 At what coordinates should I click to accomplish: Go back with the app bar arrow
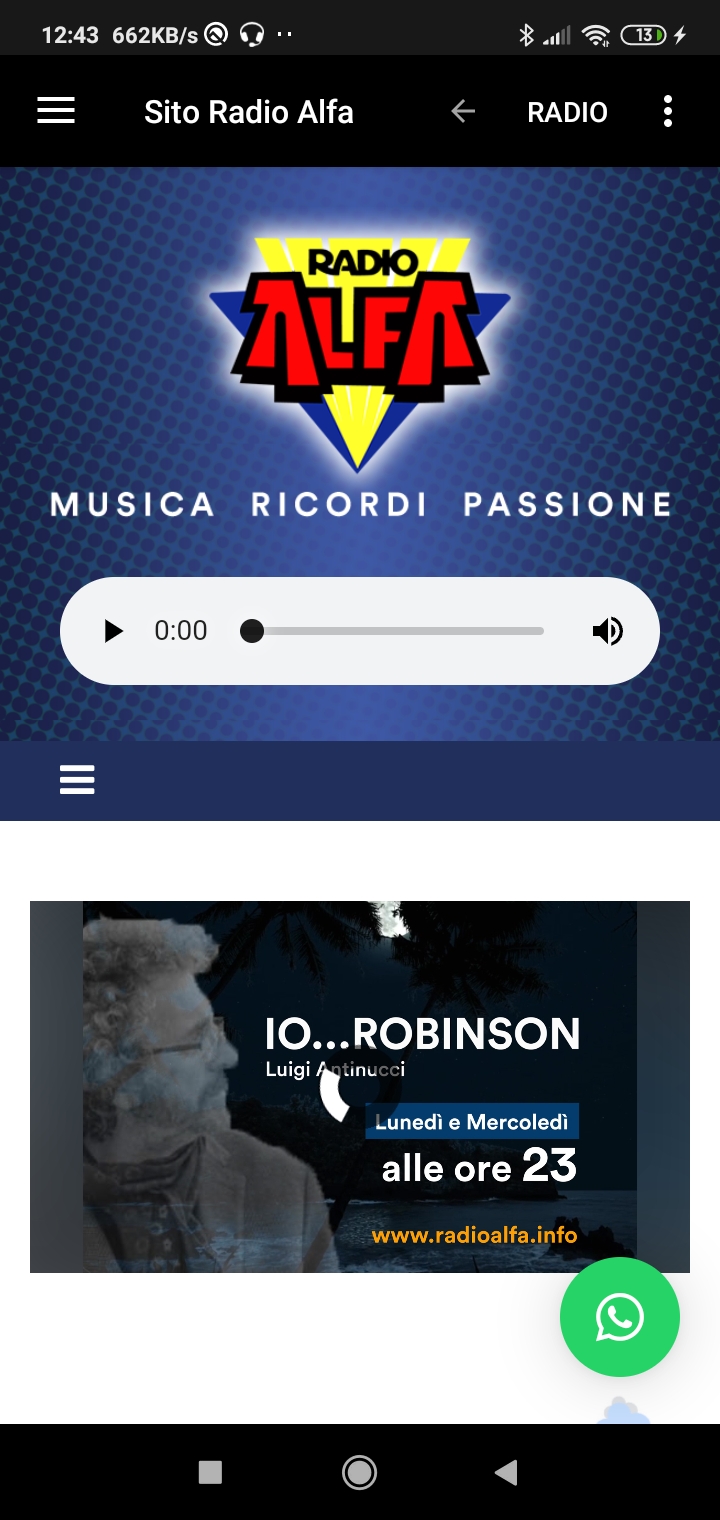pos(462,111)
